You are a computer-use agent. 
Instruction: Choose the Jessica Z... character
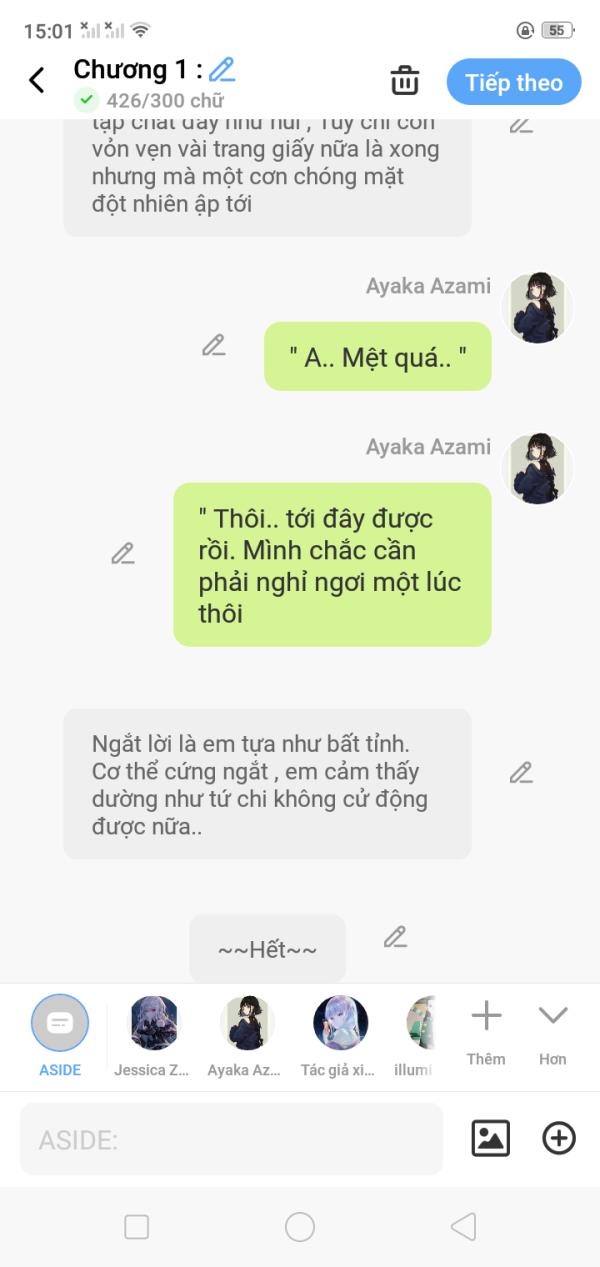[153, 1035]
